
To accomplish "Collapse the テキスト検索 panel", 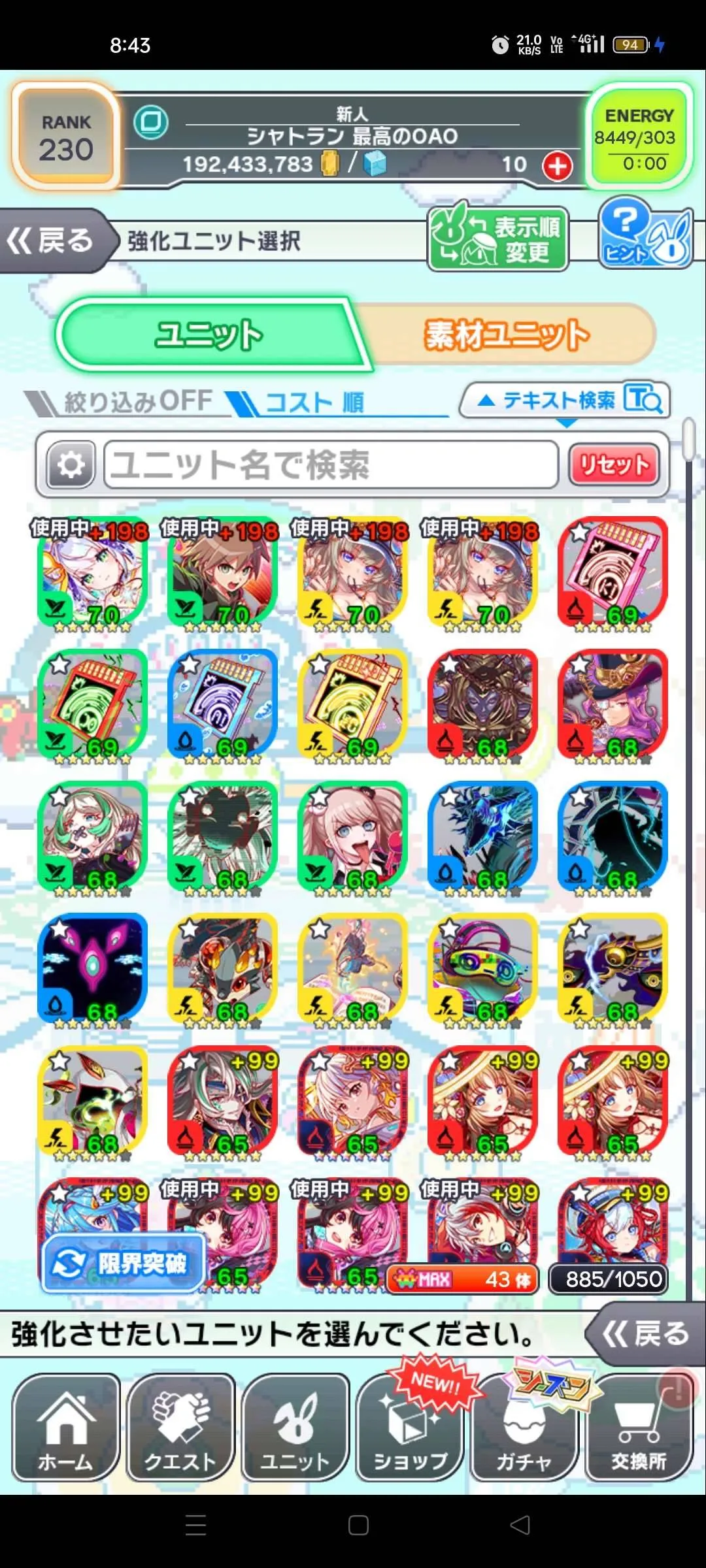I will point(565,400).
